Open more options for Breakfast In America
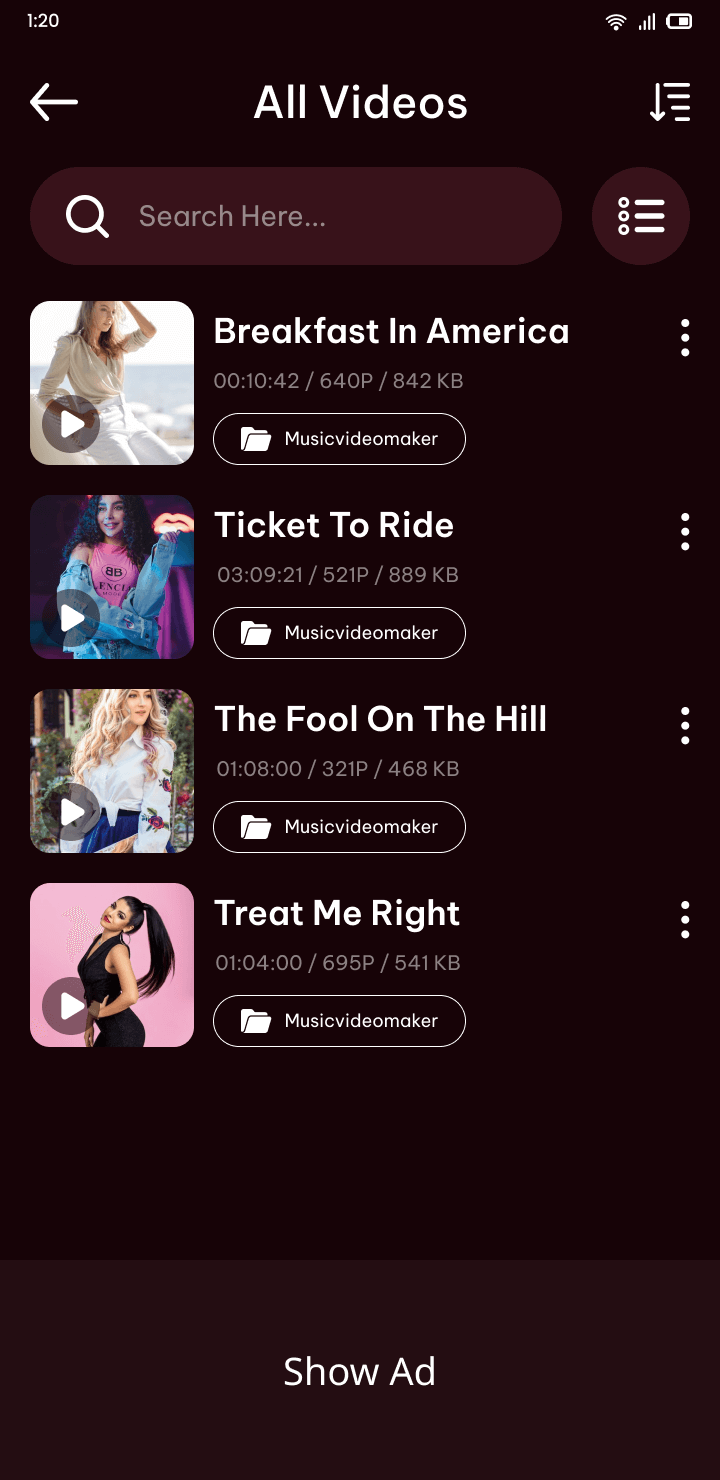The width and height of the screenshot is (720, 1480). click(685, 338)
